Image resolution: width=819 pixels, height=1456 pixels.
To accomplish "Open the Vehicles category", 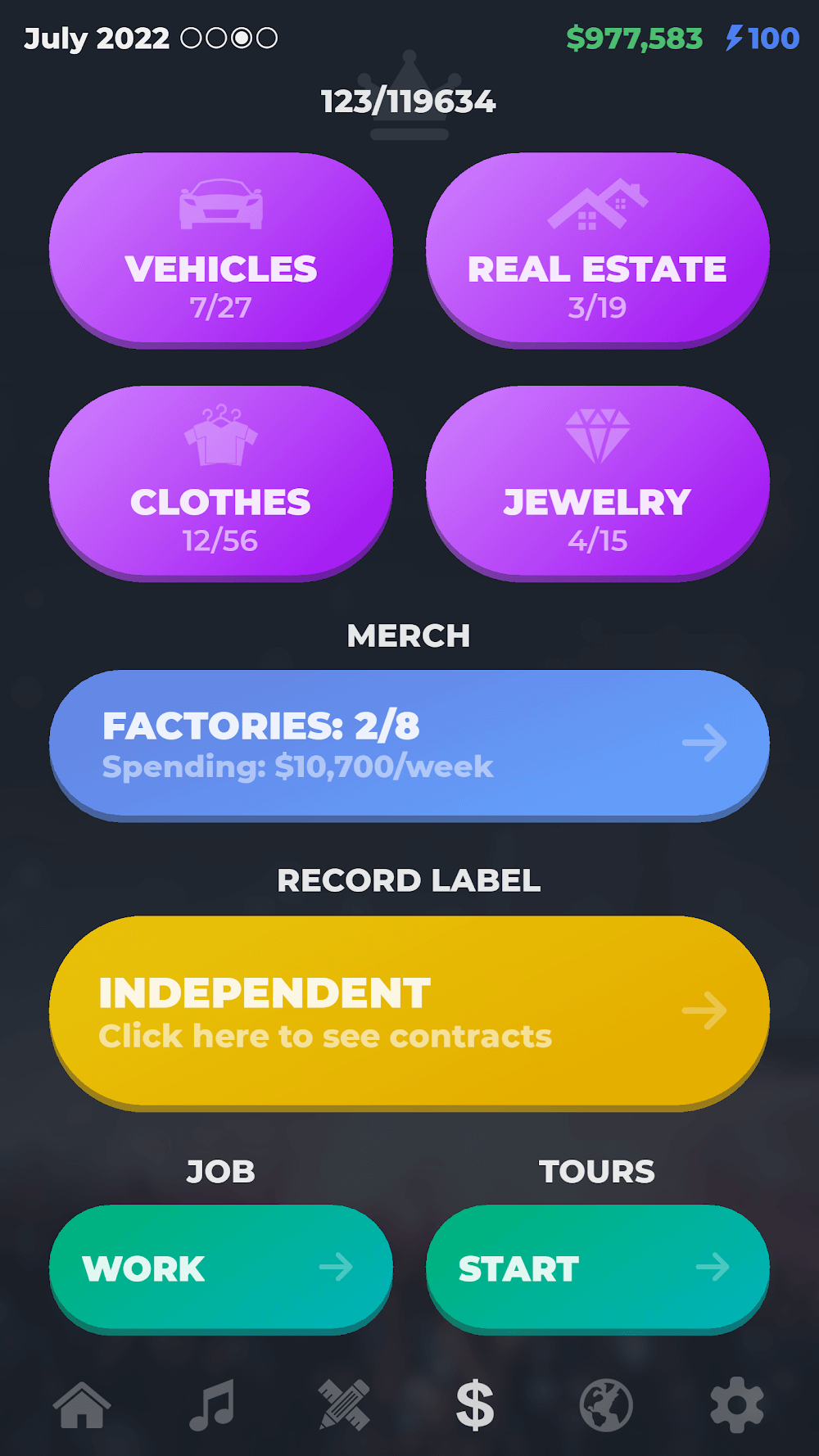I will 221,248.
